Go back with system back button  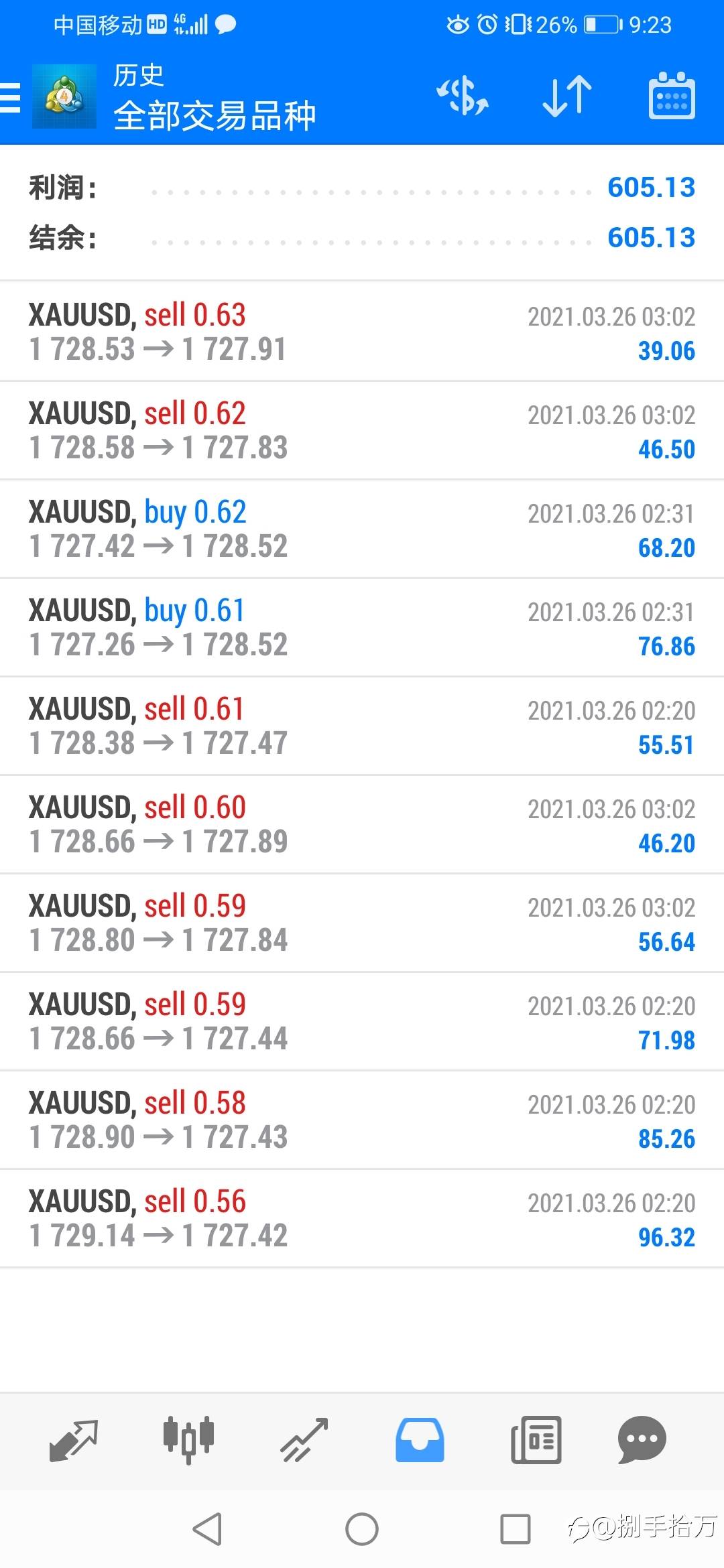[x=207, y=1529]
